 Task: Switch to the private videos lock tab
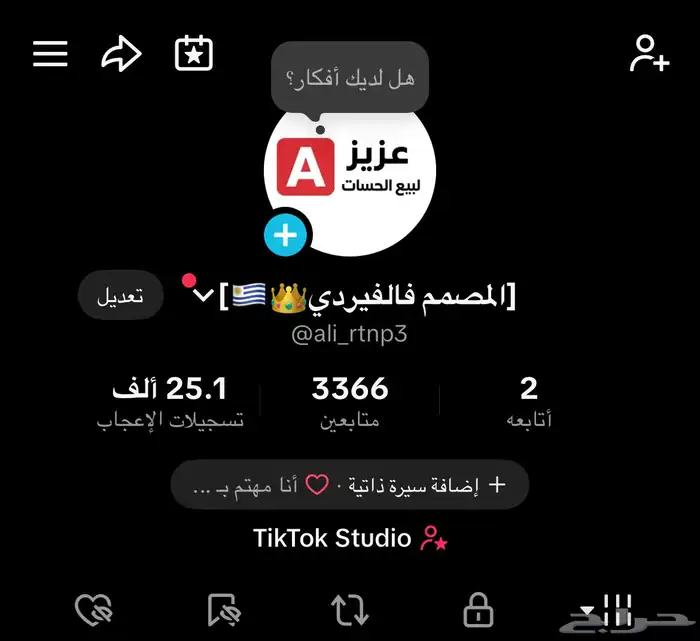coord(478,609)
